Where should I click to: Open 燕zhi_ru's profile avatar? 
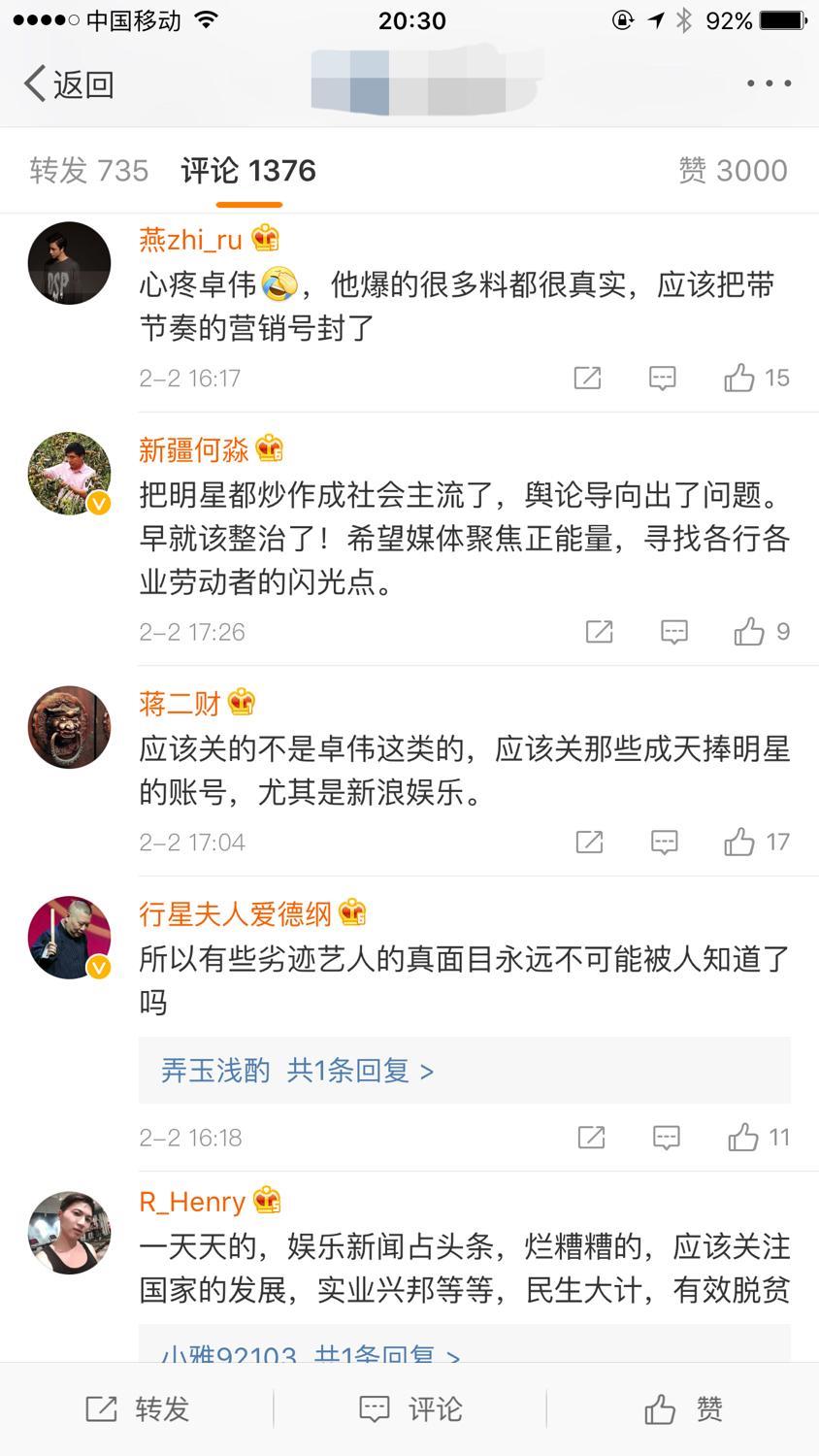(x=69, y=263)
